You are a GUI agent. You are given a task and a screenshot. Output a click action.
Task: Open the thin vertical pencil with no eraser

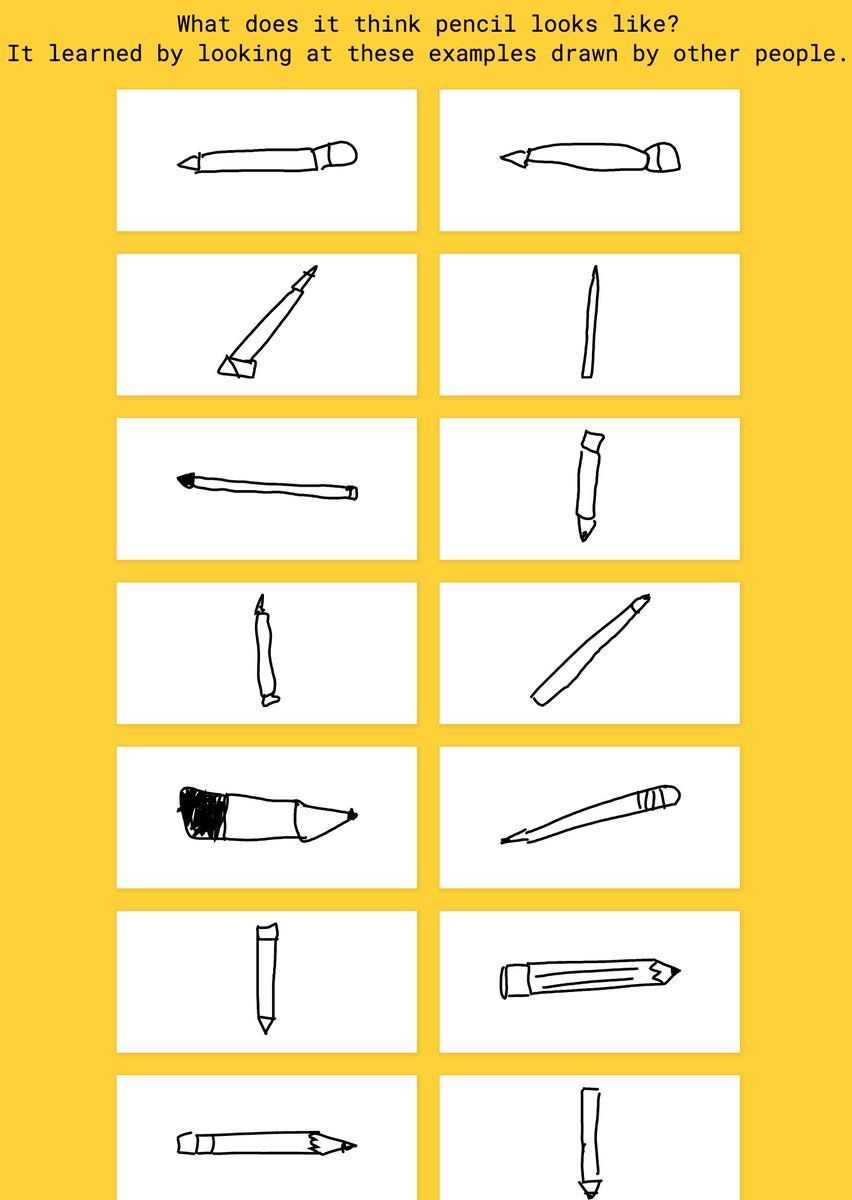tap(590, 323)
